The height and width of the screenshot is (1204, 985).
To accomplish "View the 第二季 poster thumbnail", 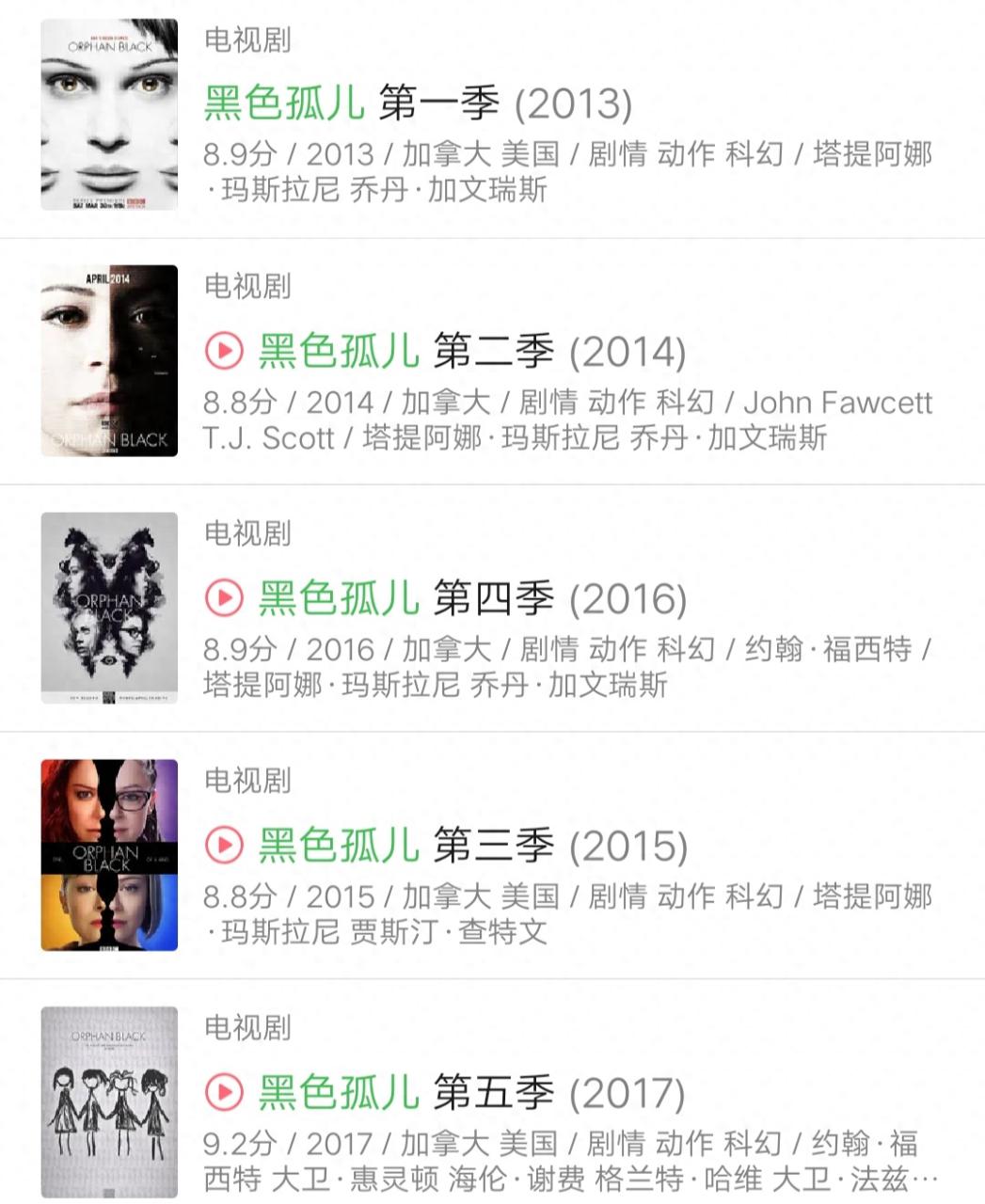I will point(109,361).
